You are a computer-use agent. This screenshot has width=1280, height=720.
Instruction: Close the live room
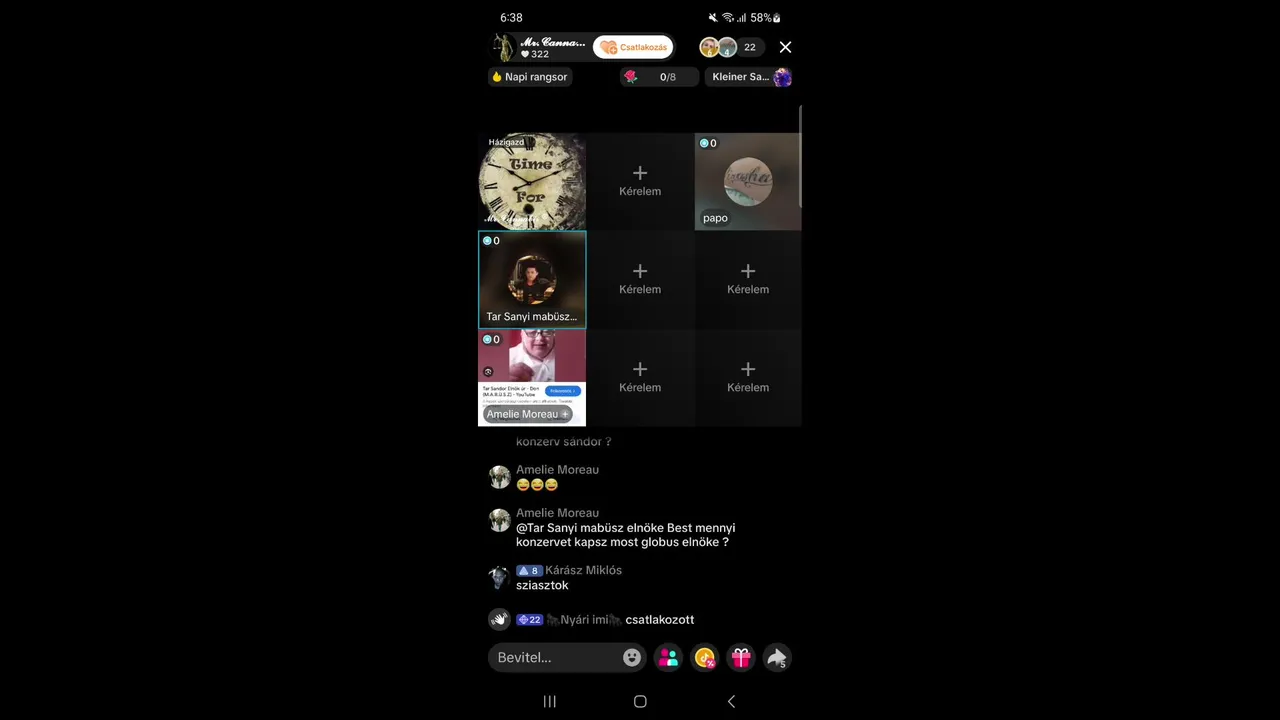[x=785, y=47]
